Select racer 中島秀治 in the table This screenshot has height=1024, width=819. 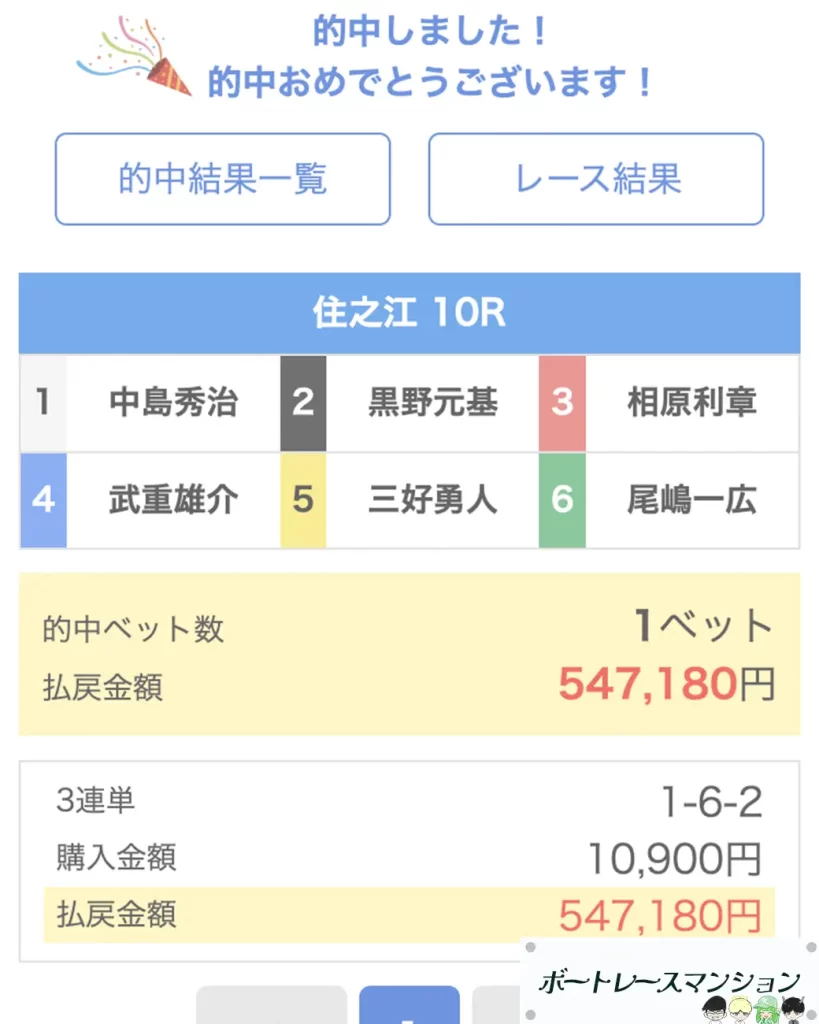(170, 402)
